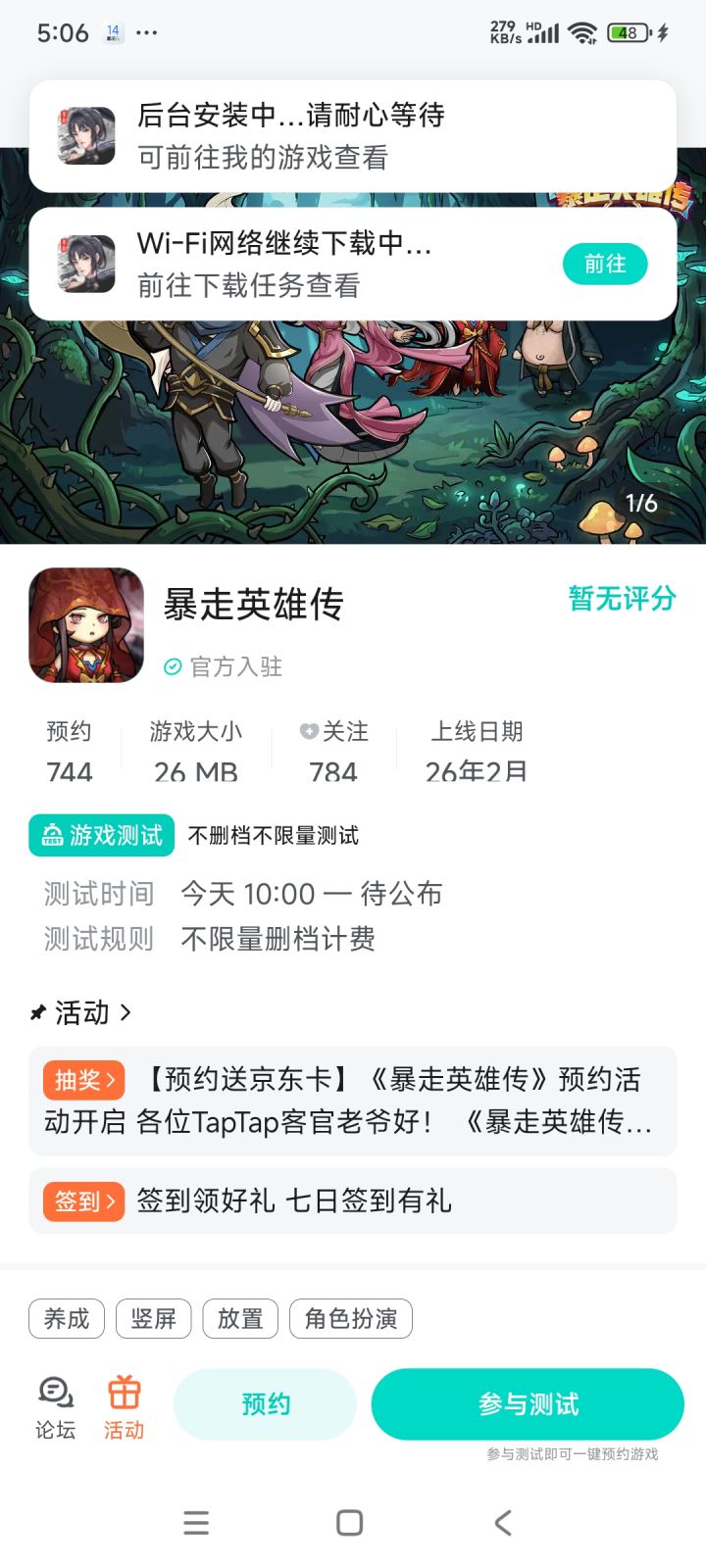The height and width of the screenshot is (1568, 706).
Task: Toggle the 竖屏 tag filter
Action: (x=154, y=1319)
